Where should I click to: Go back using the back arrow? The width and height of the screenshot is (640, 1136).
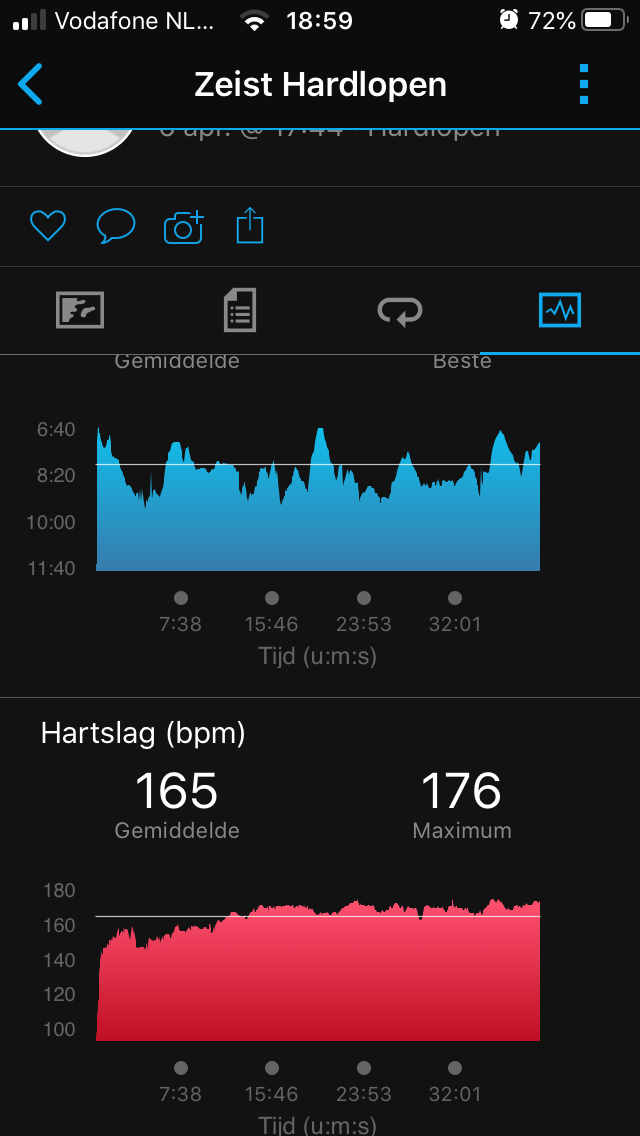coord(31,85)
